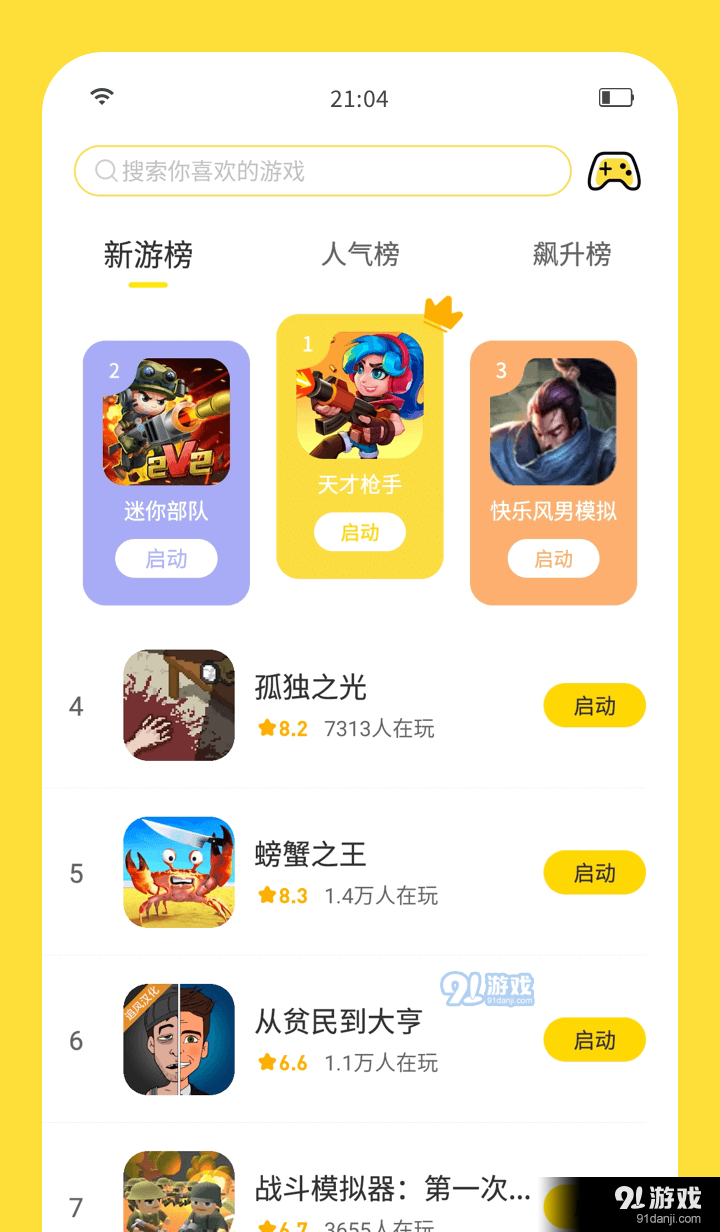Tap the star icon next to 孤独之光 rating
The image size is (720, 1232).
click(x=265, y=728)
